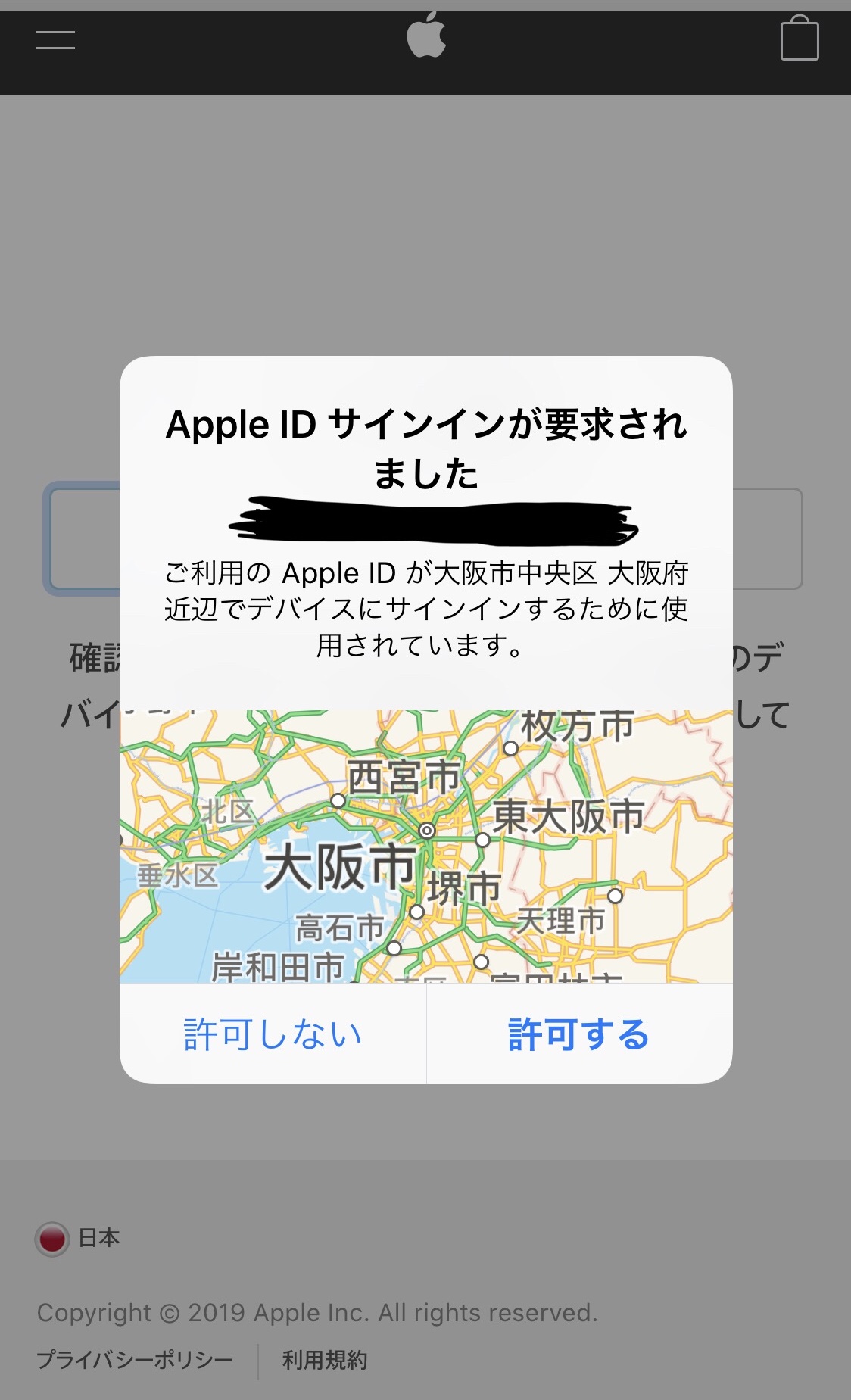Open プライバシーポリシー link
The height and width of the screenshot is (1400, 851).
[x=135, y=1360]
